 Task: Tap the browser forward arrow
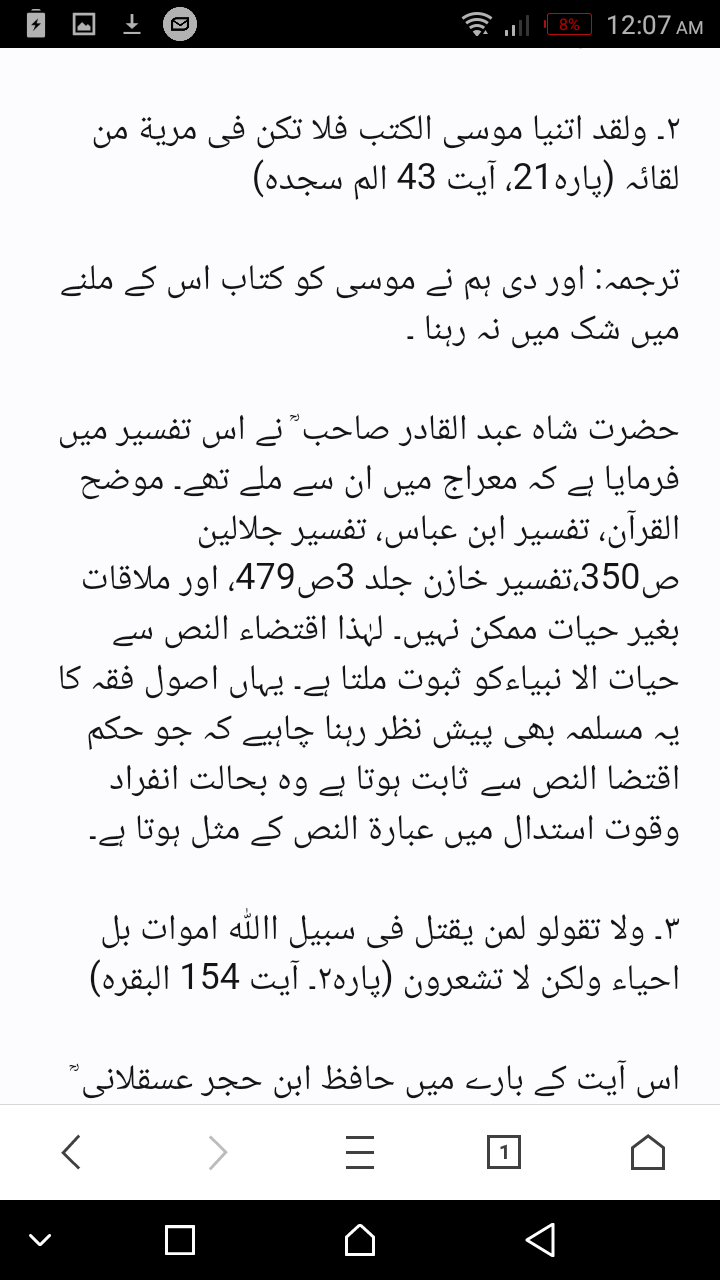point(217,1153)
